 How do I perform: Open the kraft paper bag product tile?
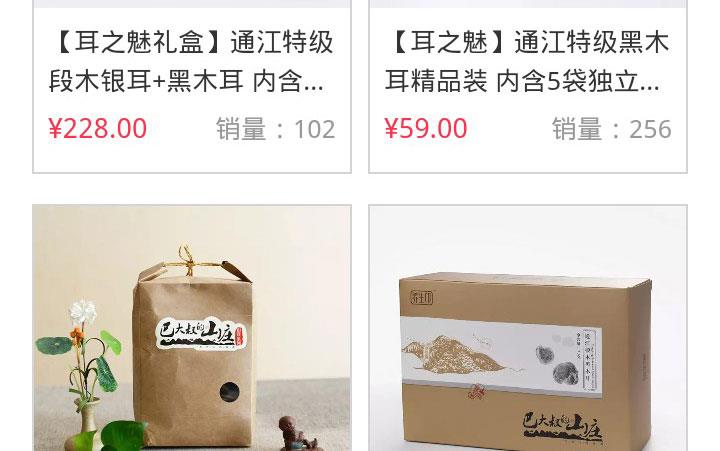pos(192,330)
